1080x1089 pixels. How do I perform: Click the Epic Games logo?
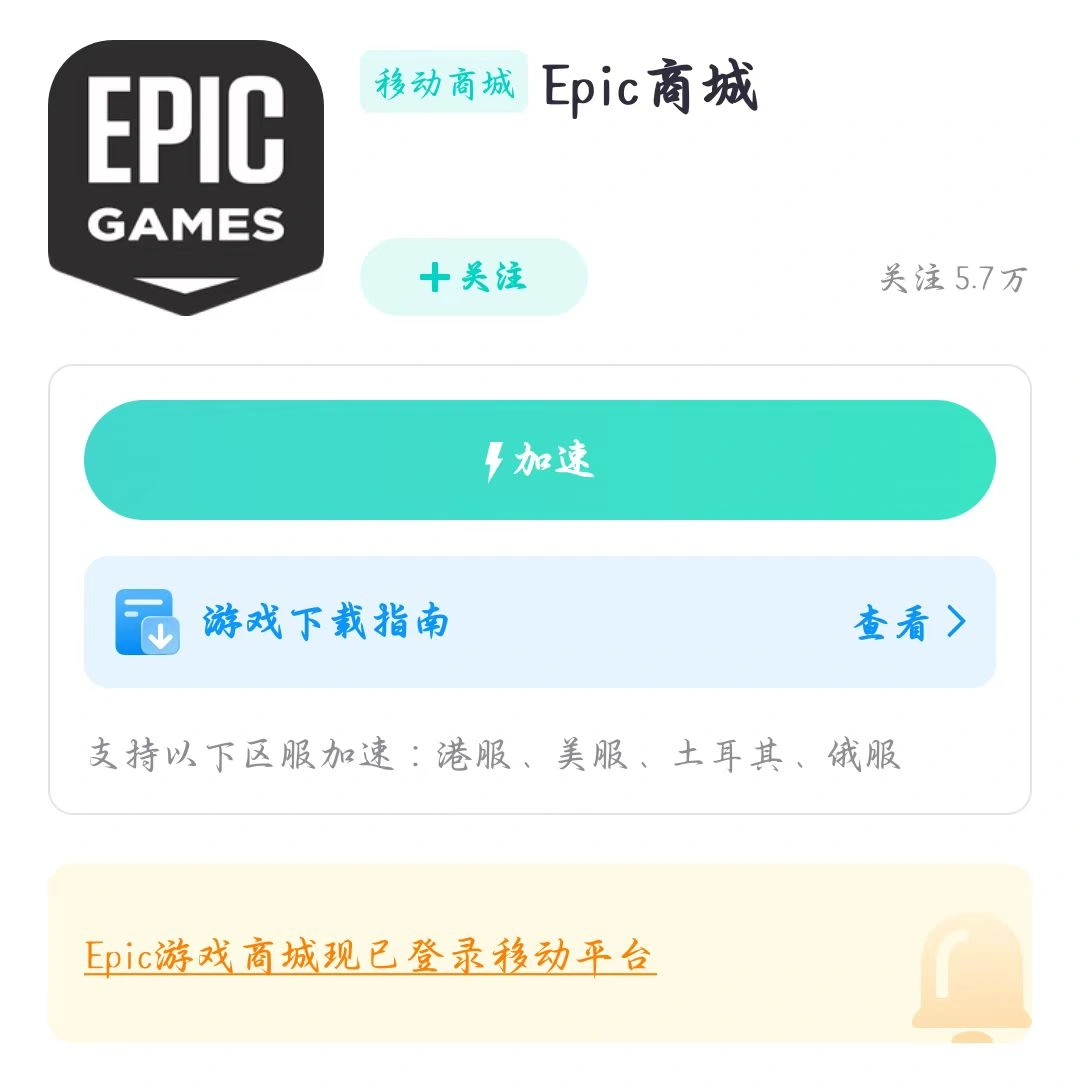click(x=183, y=165)
